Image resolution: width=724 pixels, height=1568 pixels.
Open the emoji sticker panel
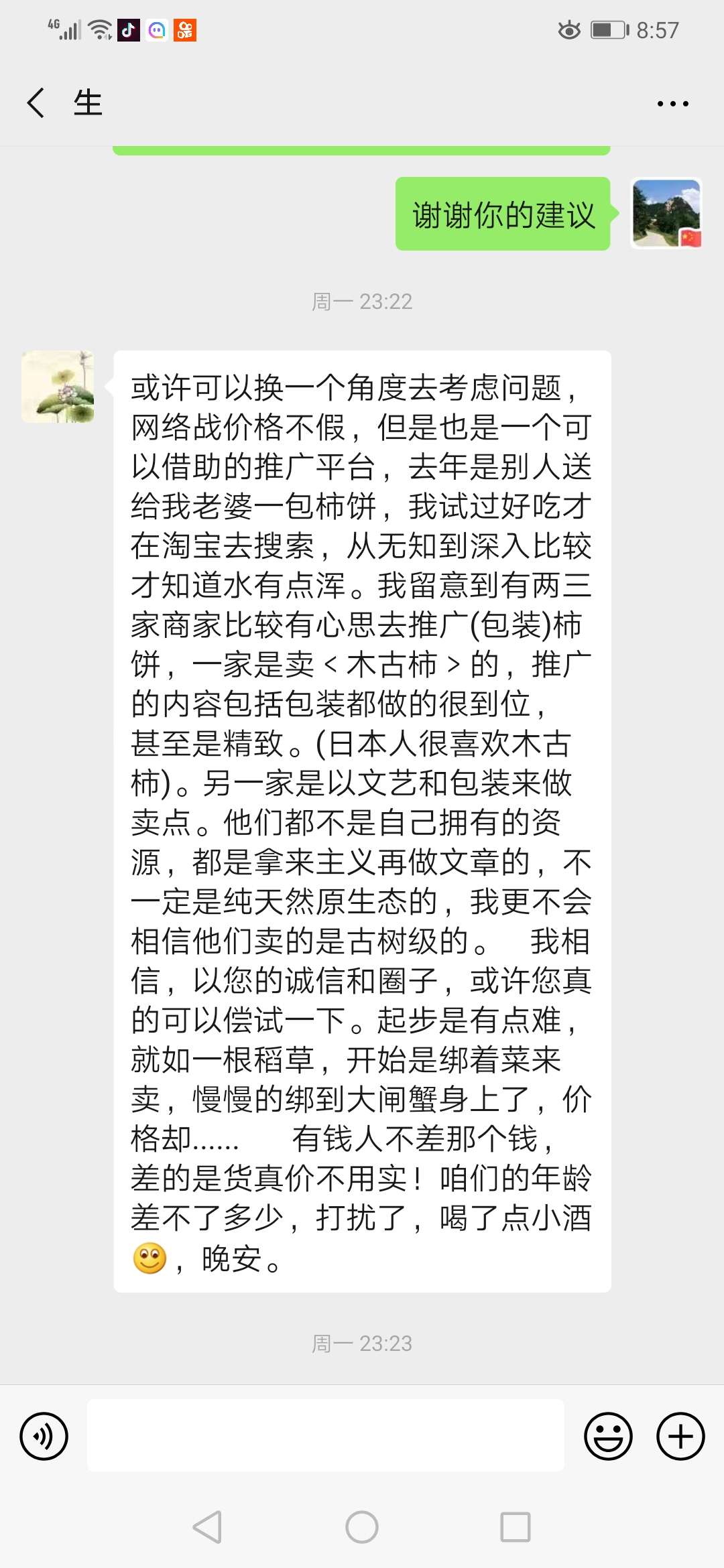click(608, 1437)
